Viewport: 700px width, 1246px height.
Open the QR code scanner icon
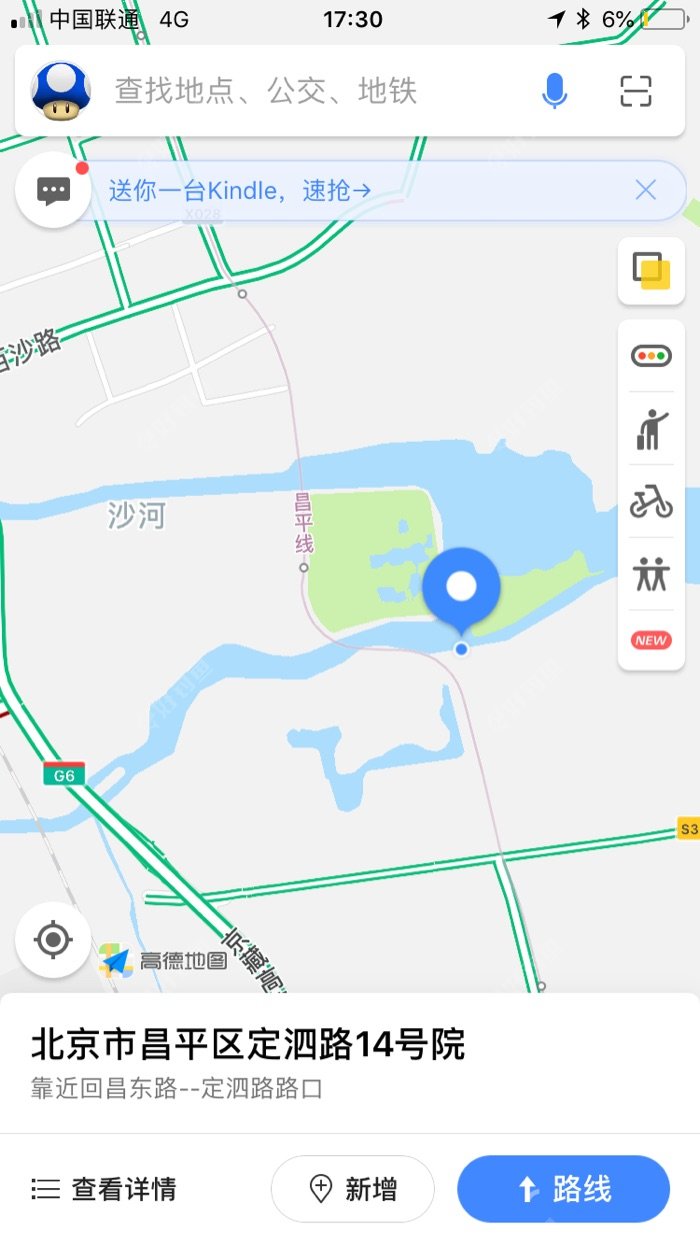point(636,91)
